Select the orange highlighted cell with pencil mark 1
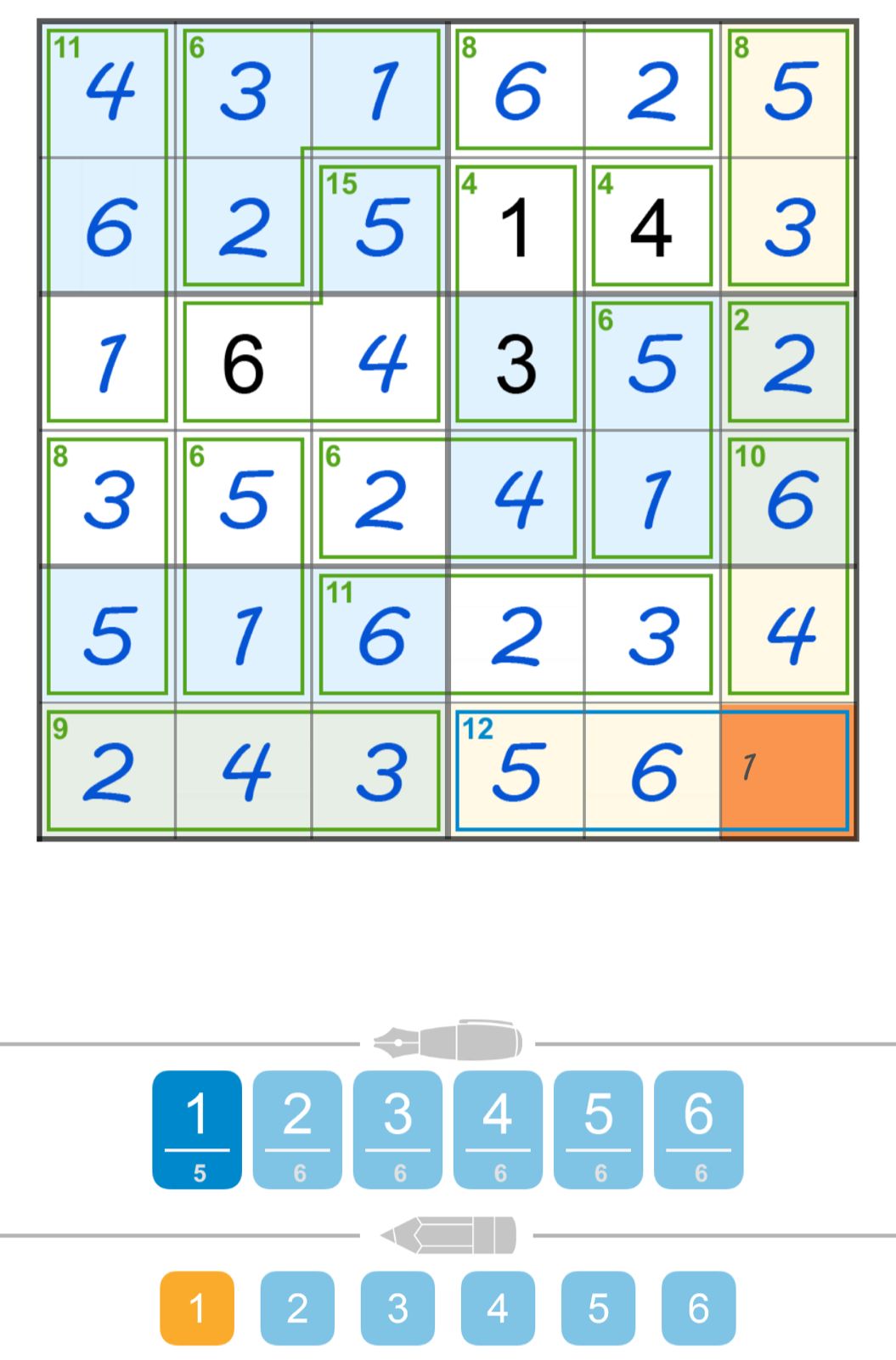Screen dimensions: 896x1360 (x=786, y=771)
